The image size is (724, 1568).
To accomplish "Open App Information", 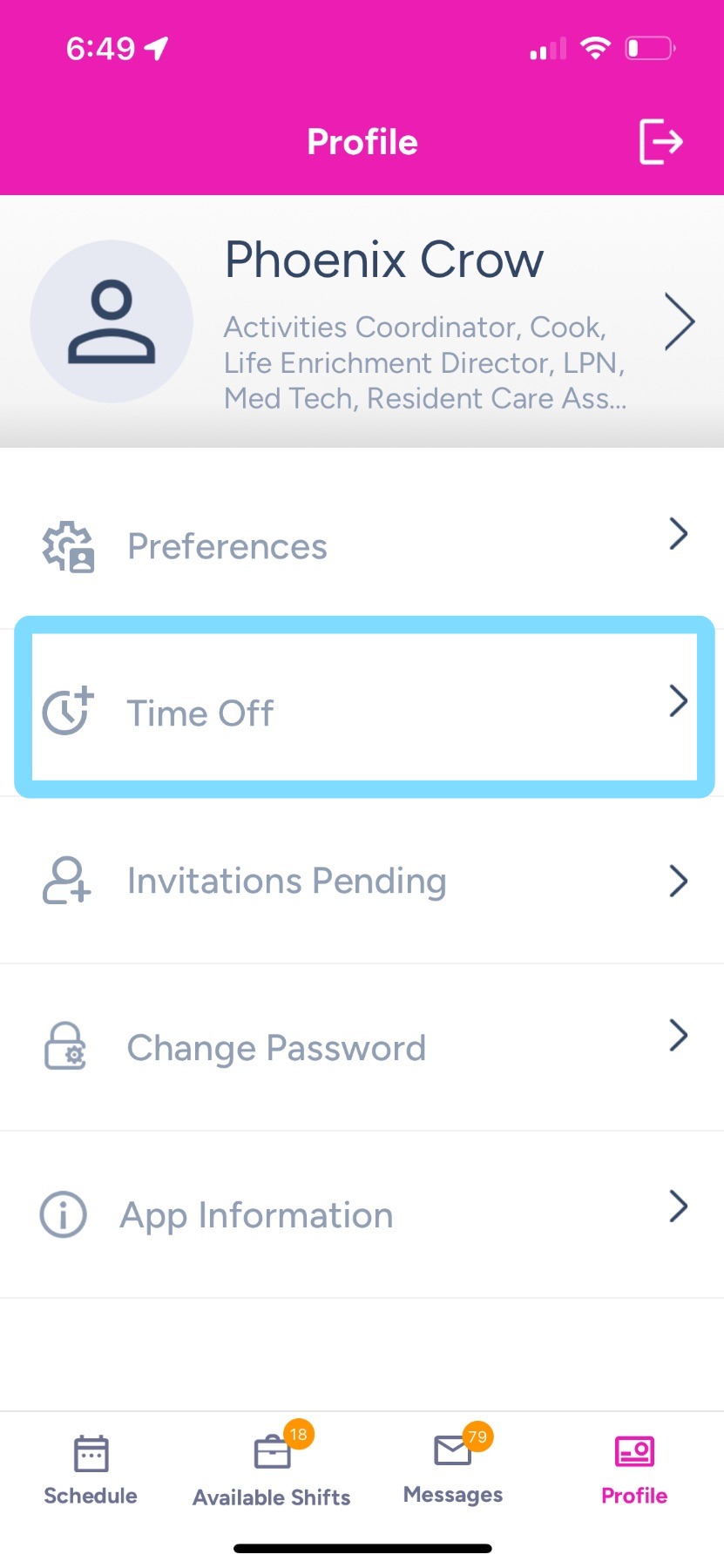I will point(362,1214).
